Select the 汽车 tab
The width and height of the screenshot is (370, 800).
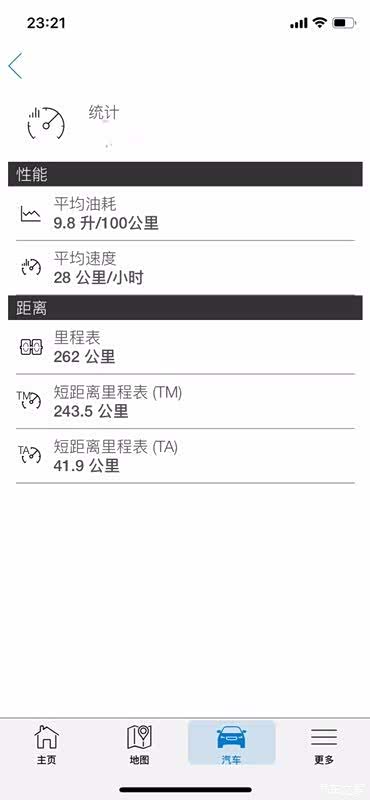click(x=231, y=743)
